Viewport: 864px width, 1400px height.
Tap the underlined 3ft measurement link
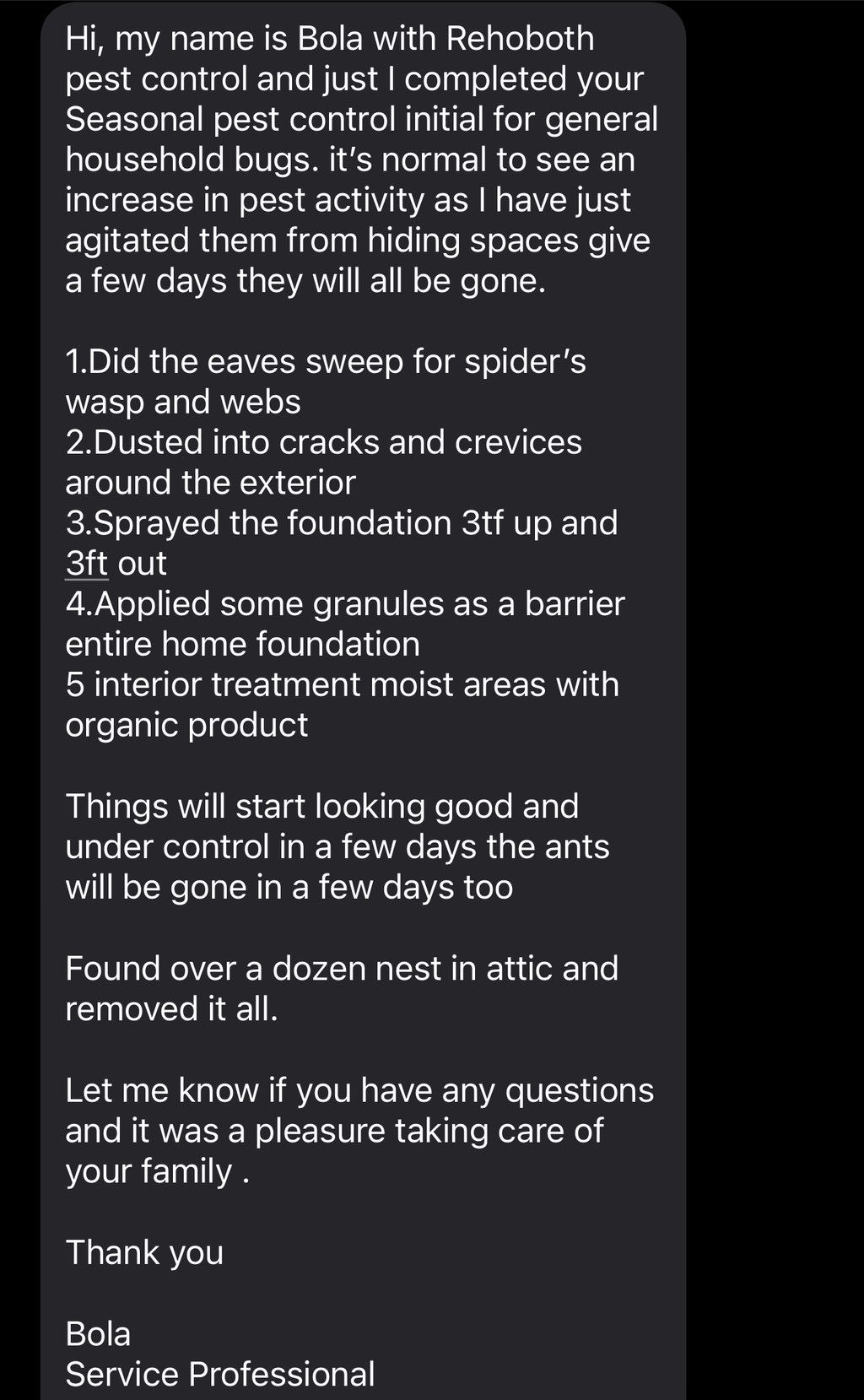point(87,564)
